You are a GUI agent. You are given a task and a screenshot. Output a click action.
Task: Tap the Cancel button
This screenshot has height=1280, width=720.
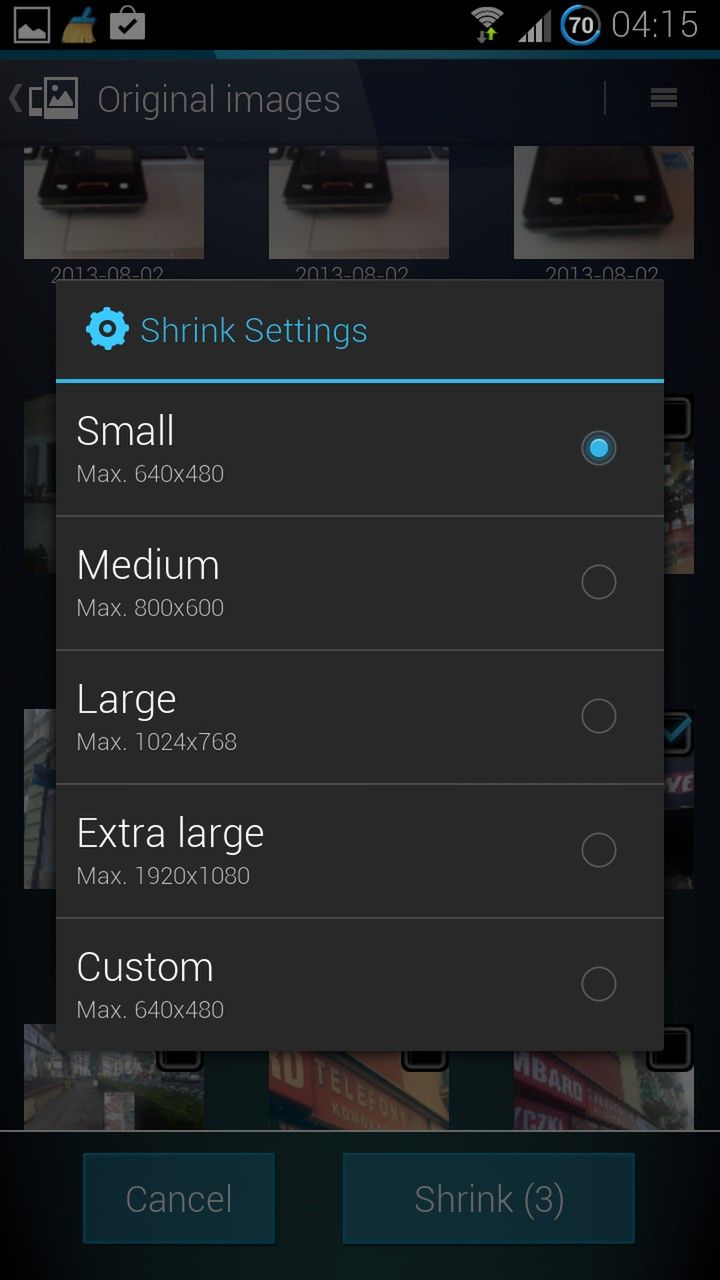(179, 1198)
